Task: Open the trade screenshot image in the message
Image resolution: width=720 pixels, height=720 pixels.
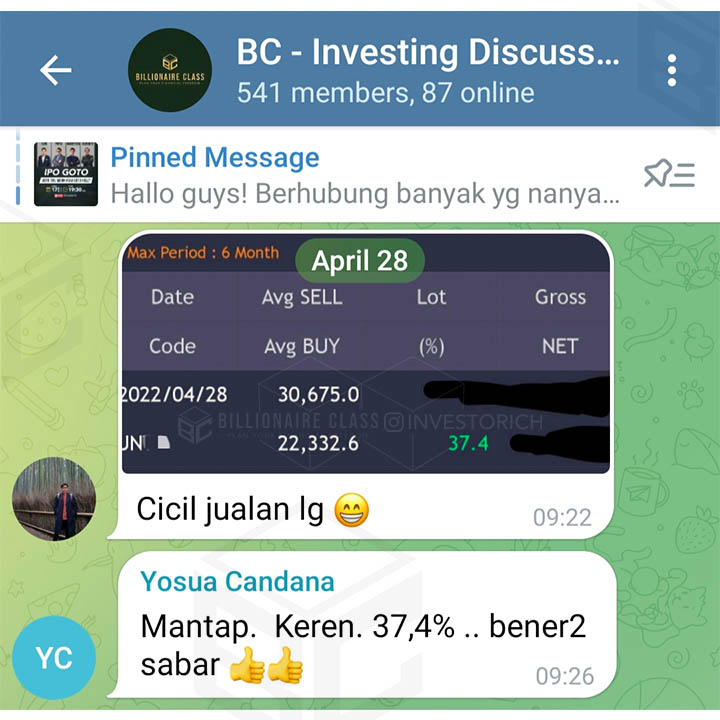Action: 365,356
